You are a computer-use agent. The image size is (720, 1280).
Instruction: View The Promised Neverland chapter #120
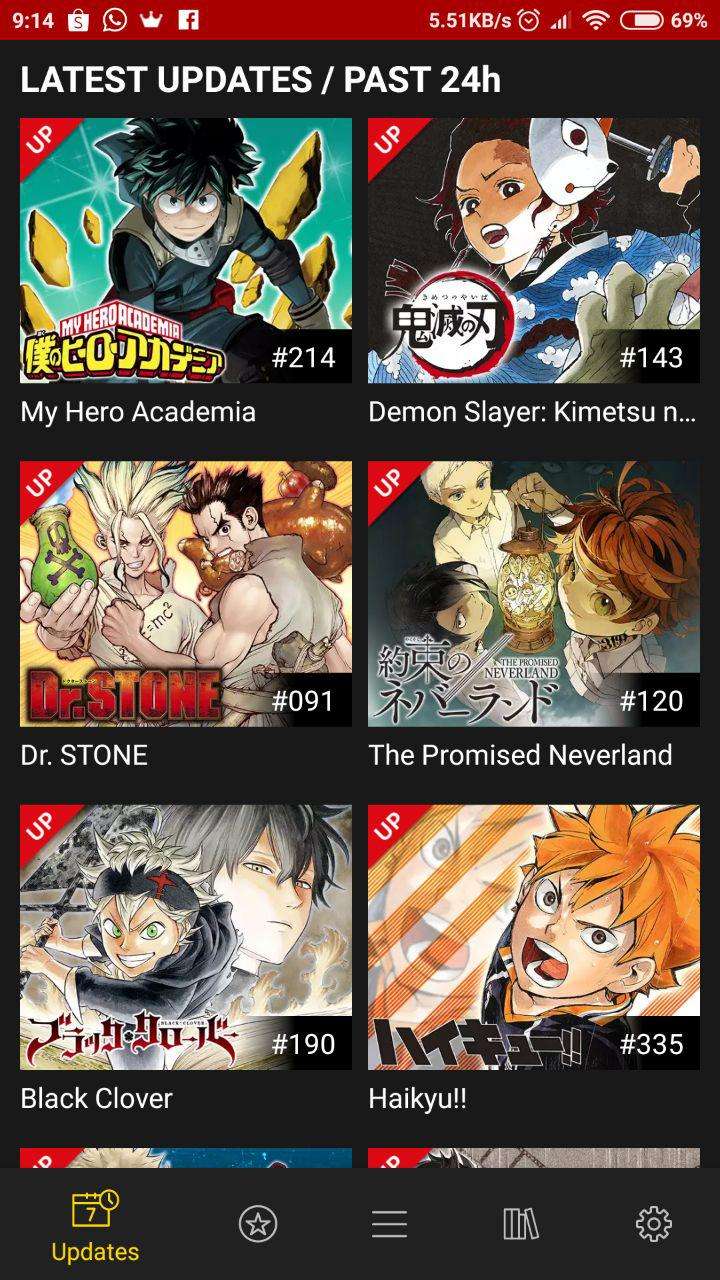pos(534,594)
